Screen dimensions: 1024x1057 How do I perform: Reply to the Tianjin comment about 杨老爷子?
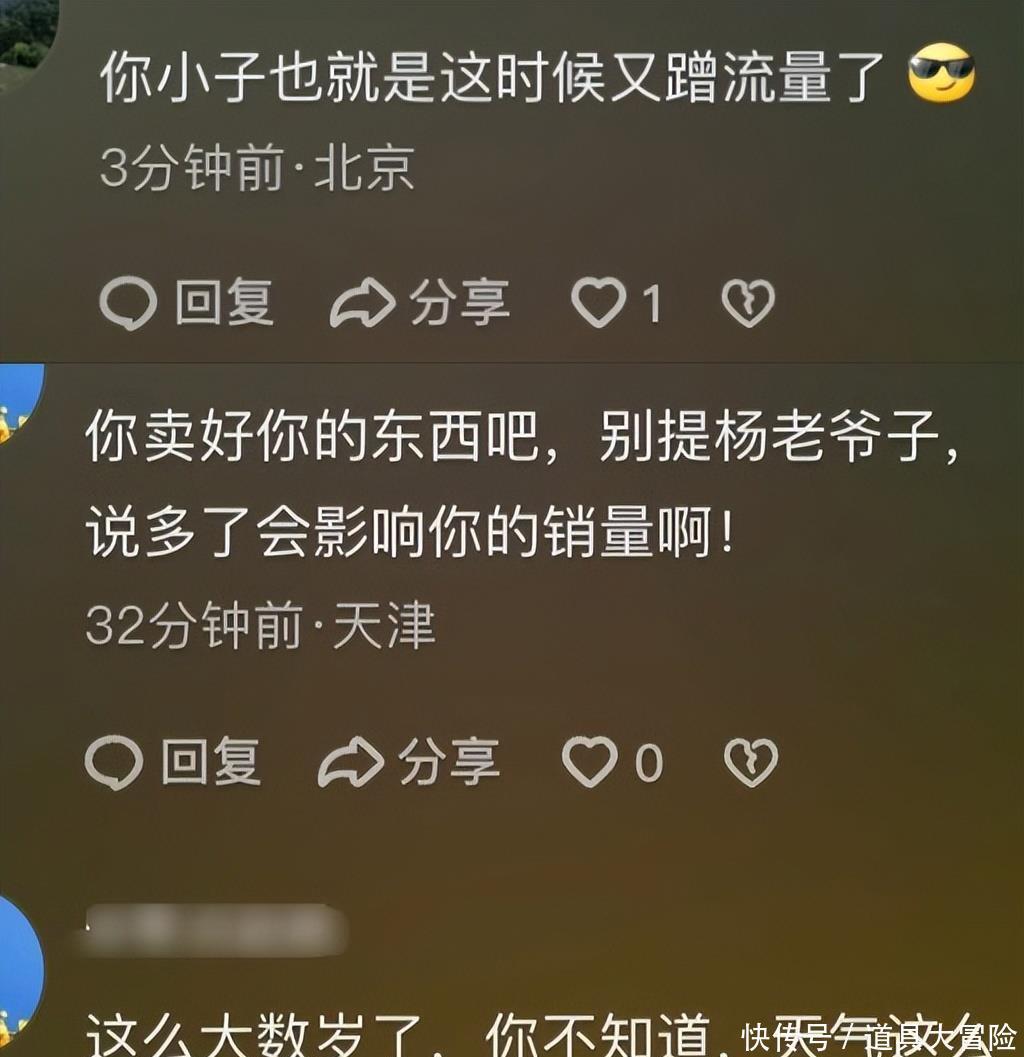point(173,763)
